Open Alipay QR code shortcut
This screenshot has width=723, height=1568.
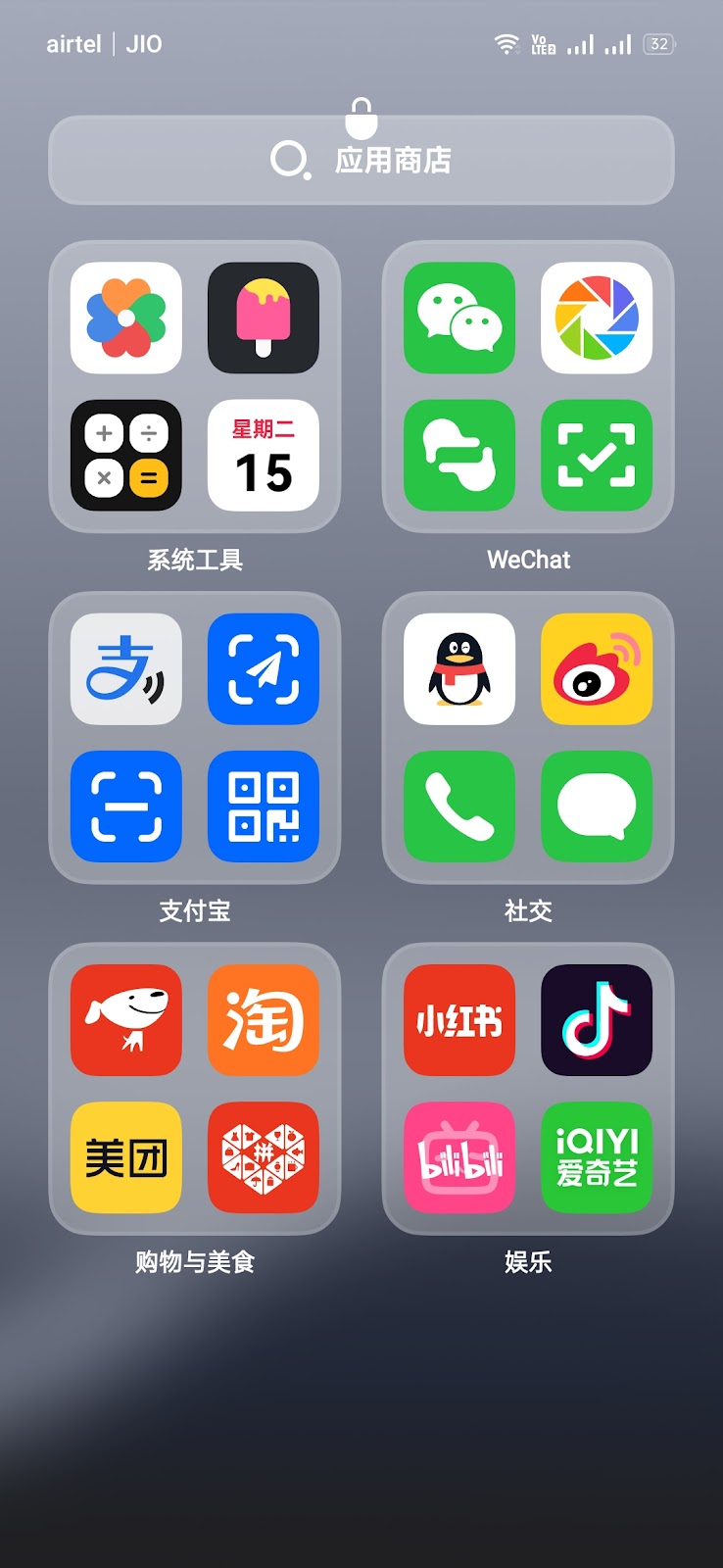click(x=264, y=807)
